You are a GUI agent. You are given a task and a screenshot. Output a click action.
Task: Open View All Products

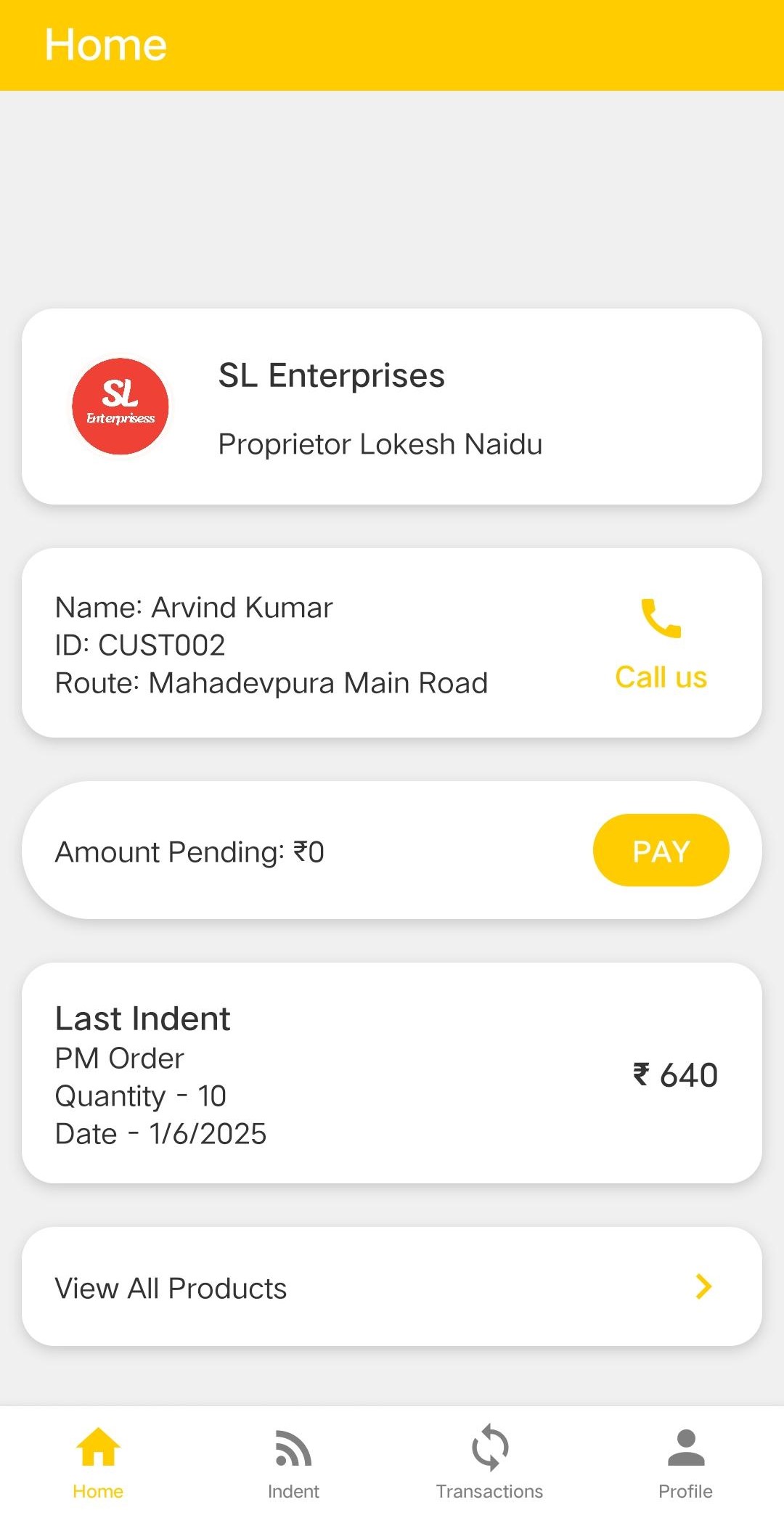pyautogui.click(x=392, y=1286)
